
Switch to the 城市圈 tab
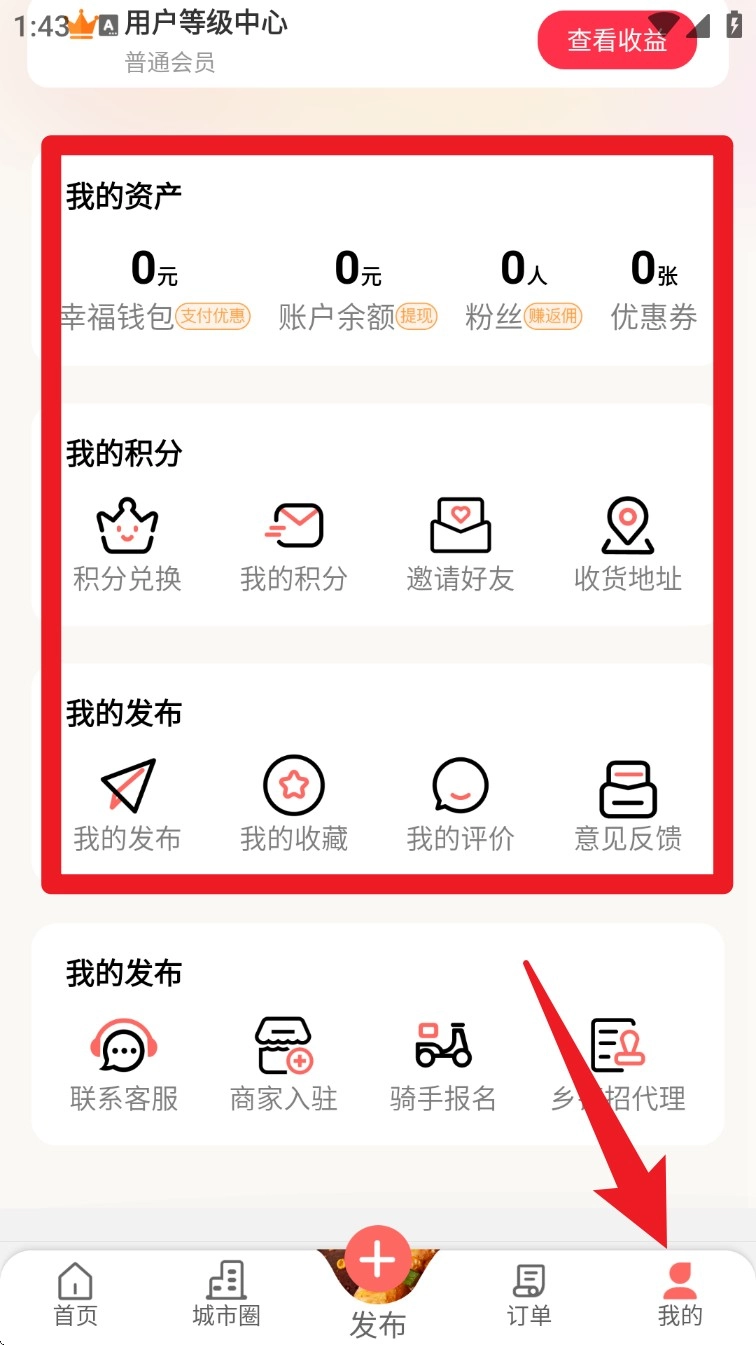coord(226,1295)
